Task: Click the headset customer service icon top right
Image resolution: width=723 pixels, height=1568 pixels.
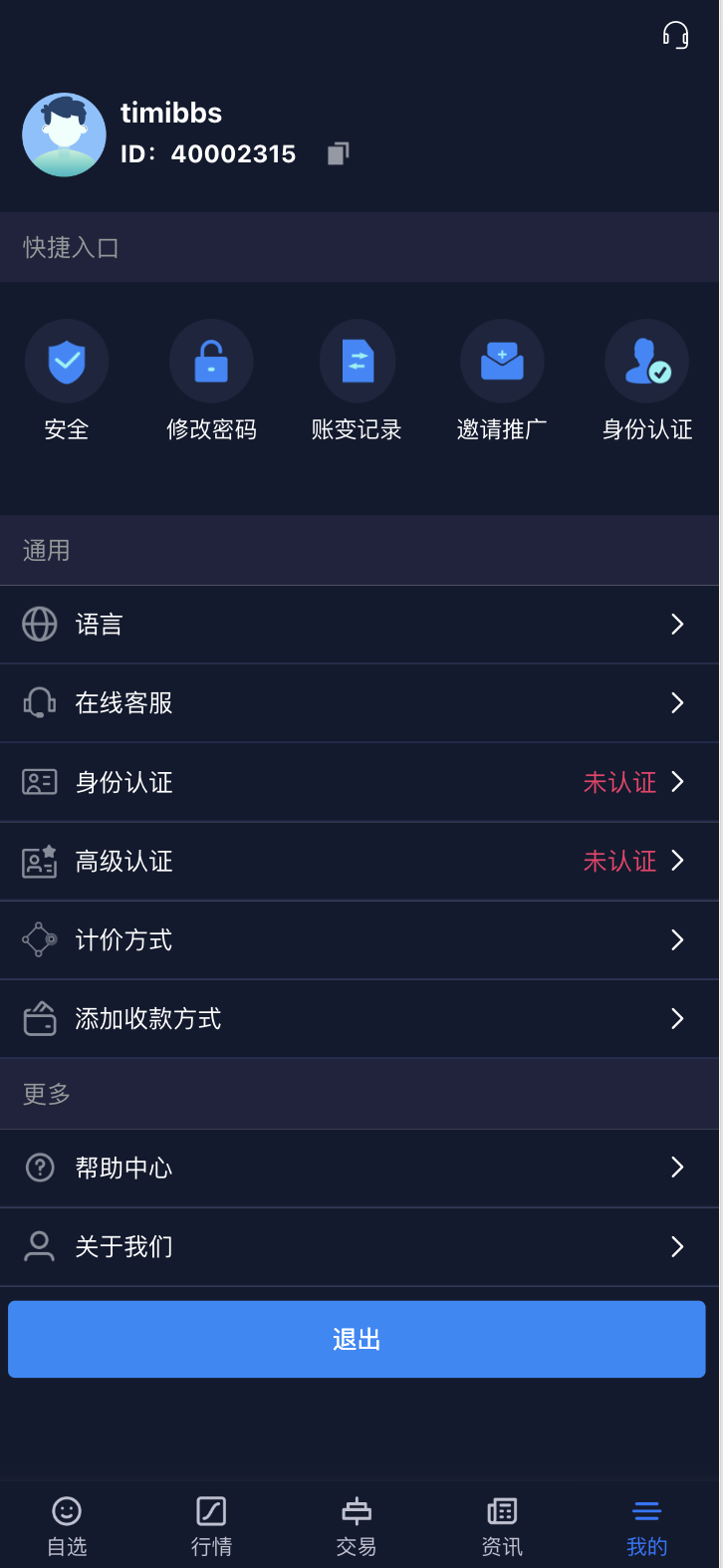Action: (676, 35)
